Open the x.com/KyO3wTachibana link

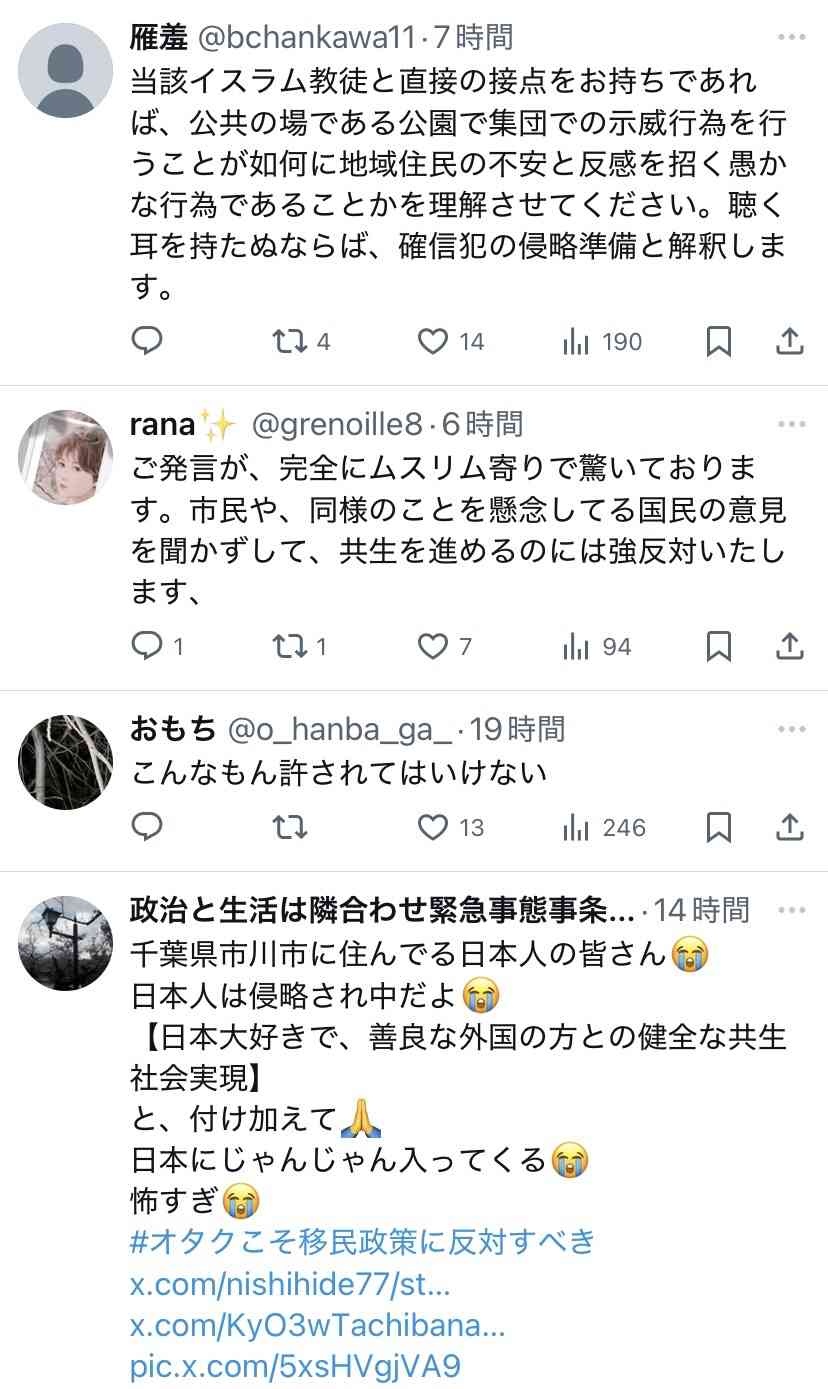pos(317,1326)
